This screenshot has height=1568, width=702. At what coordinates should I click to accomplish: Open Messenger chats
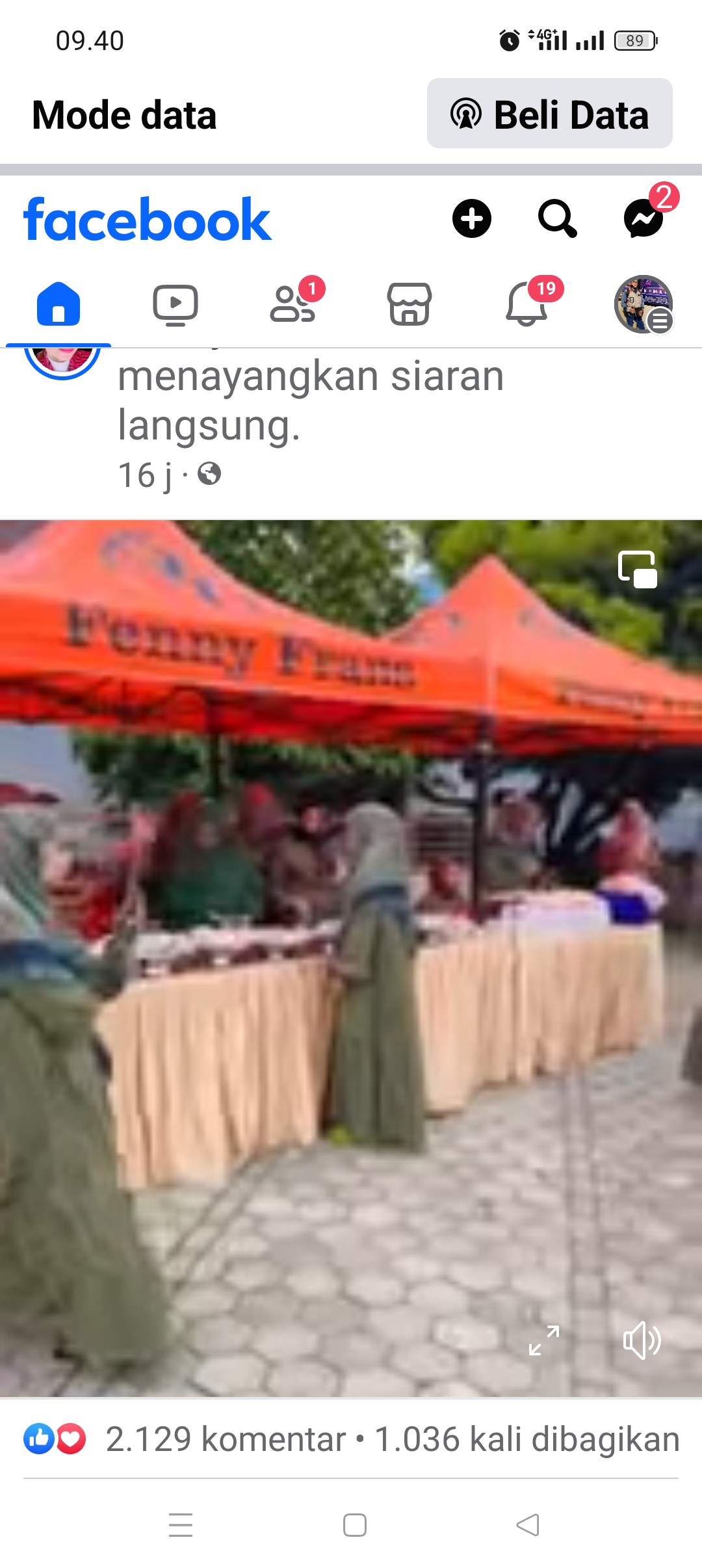(643, 218)
